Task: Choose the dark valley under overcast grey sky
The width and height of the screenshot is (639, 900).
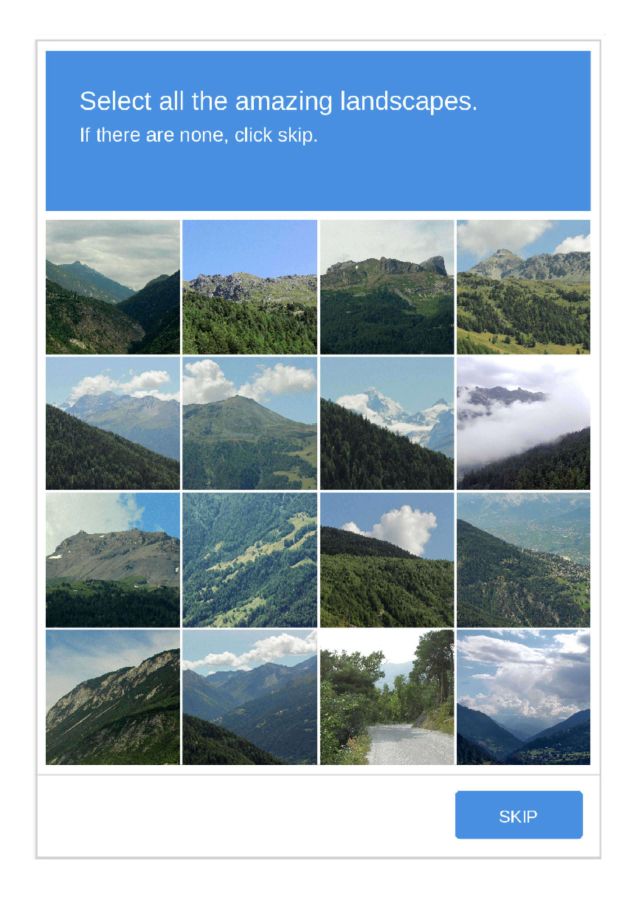Action: tap(112, 287)
